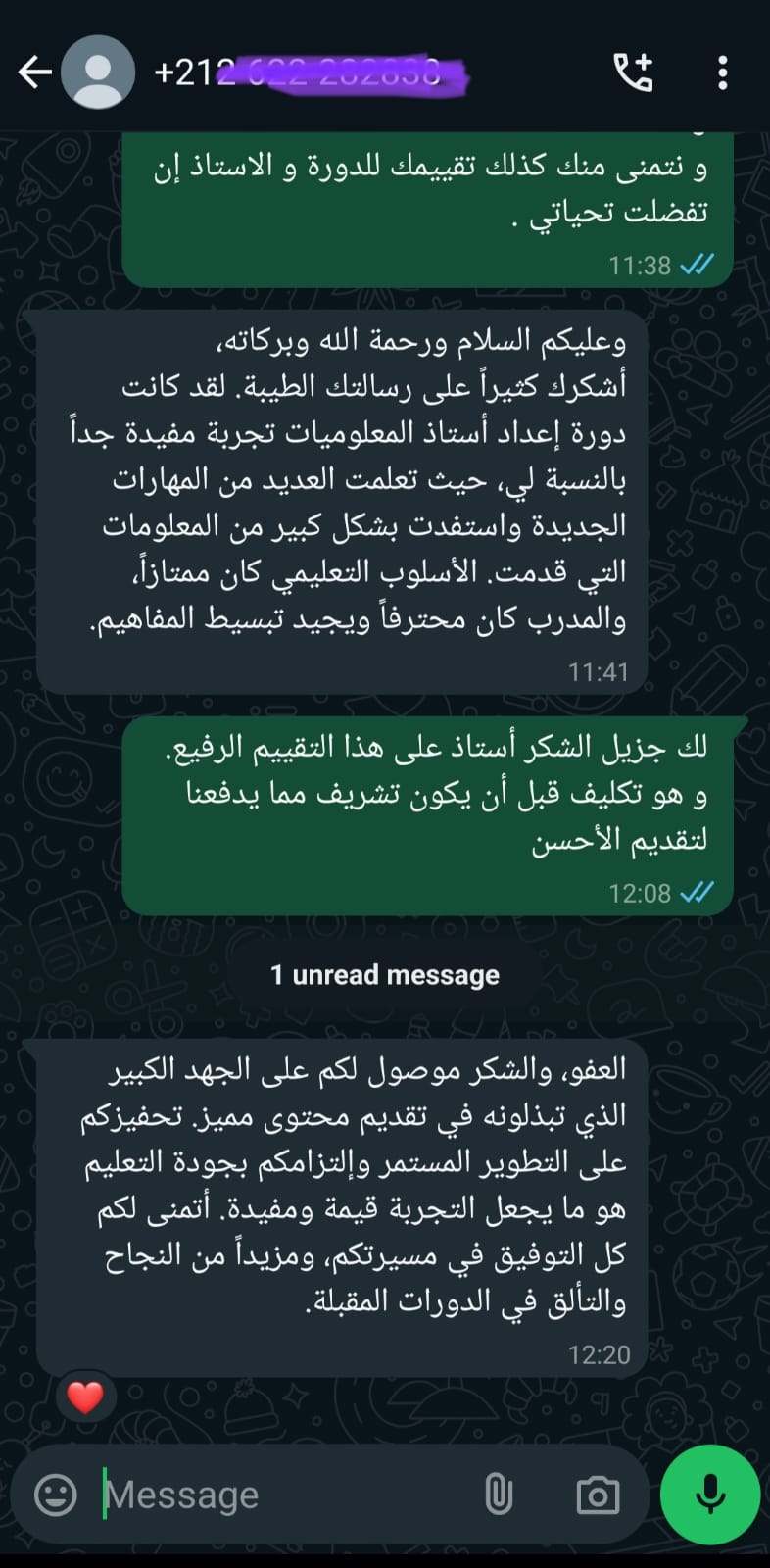This screenshot has height=1568, width=770.
Task: Go back to the chats list
Action: point(34,72)
